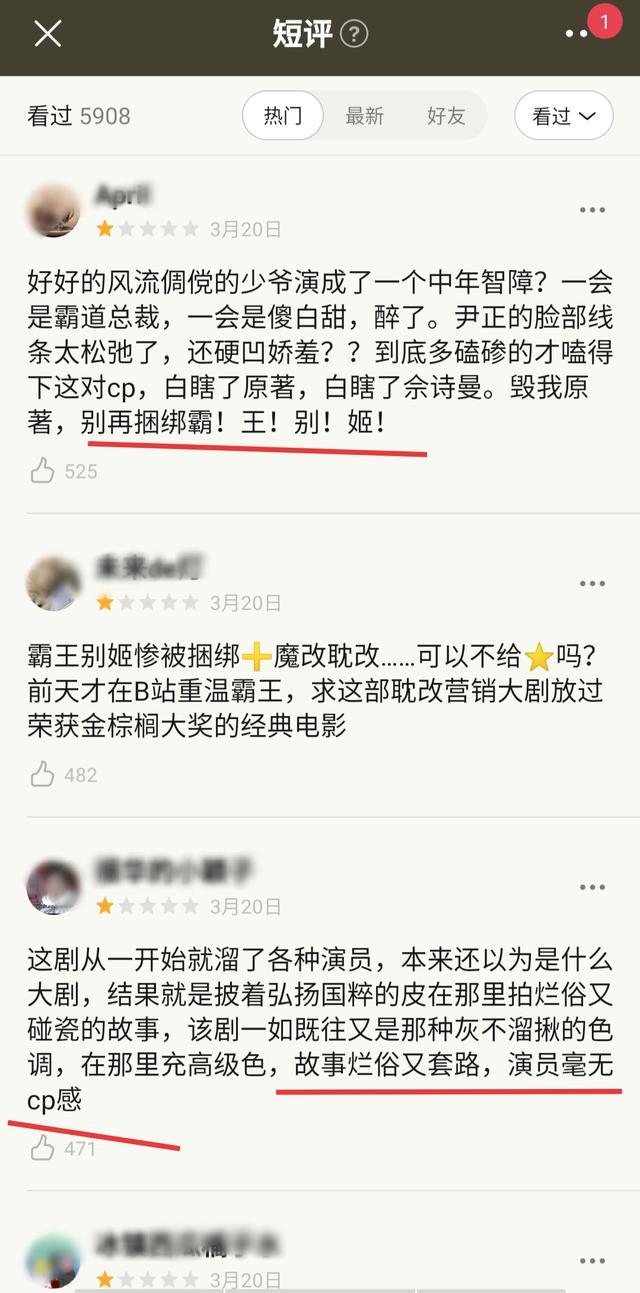The height and width of the screenshot is (1293, 640).
Task: Give a thumbs up to the 471-like review
Action: coord(42,1149)
